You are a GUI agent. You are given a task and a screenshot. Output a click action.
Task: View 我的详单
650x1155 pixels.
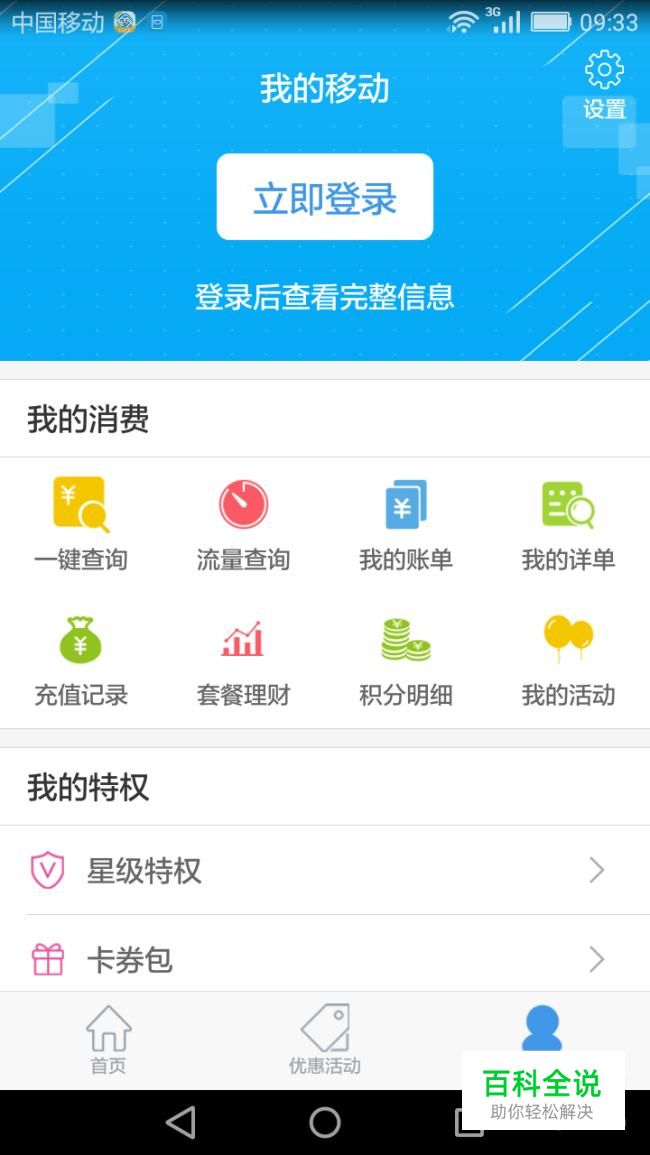click(x=567, y=524)
